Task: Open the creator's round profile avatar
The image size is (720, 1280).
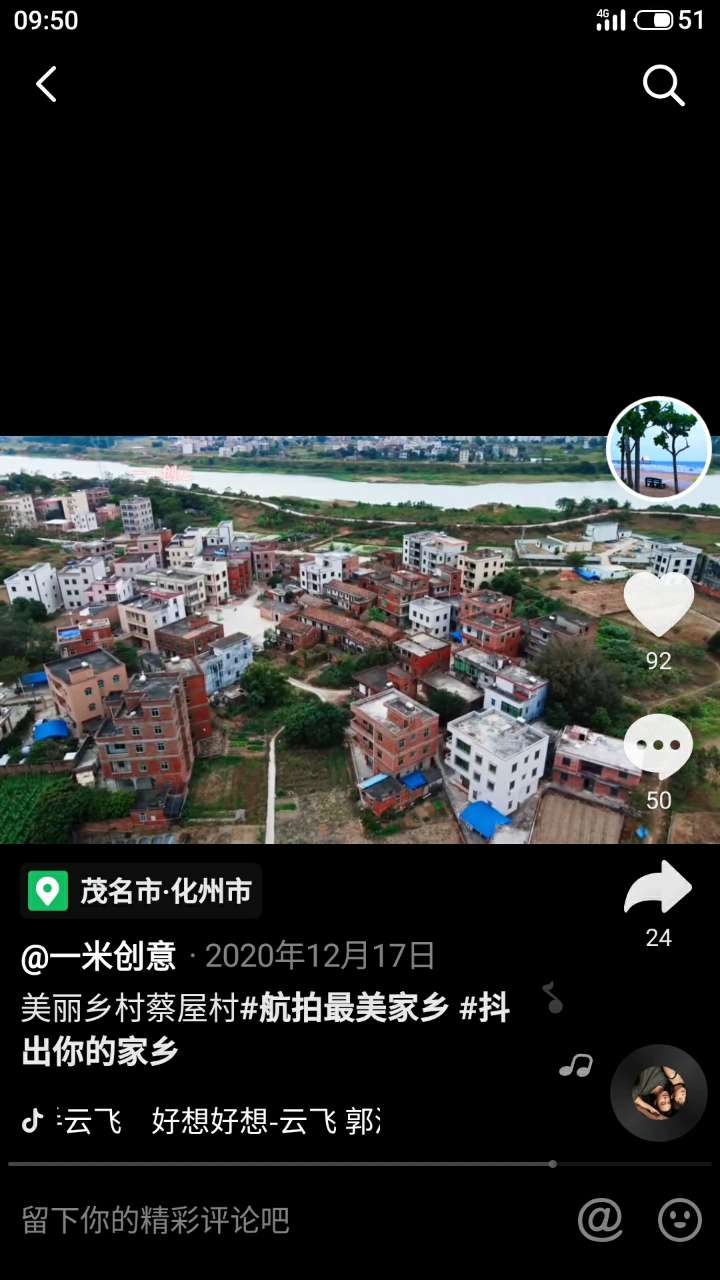Action: pyautogui.click(x=658, y=449)
